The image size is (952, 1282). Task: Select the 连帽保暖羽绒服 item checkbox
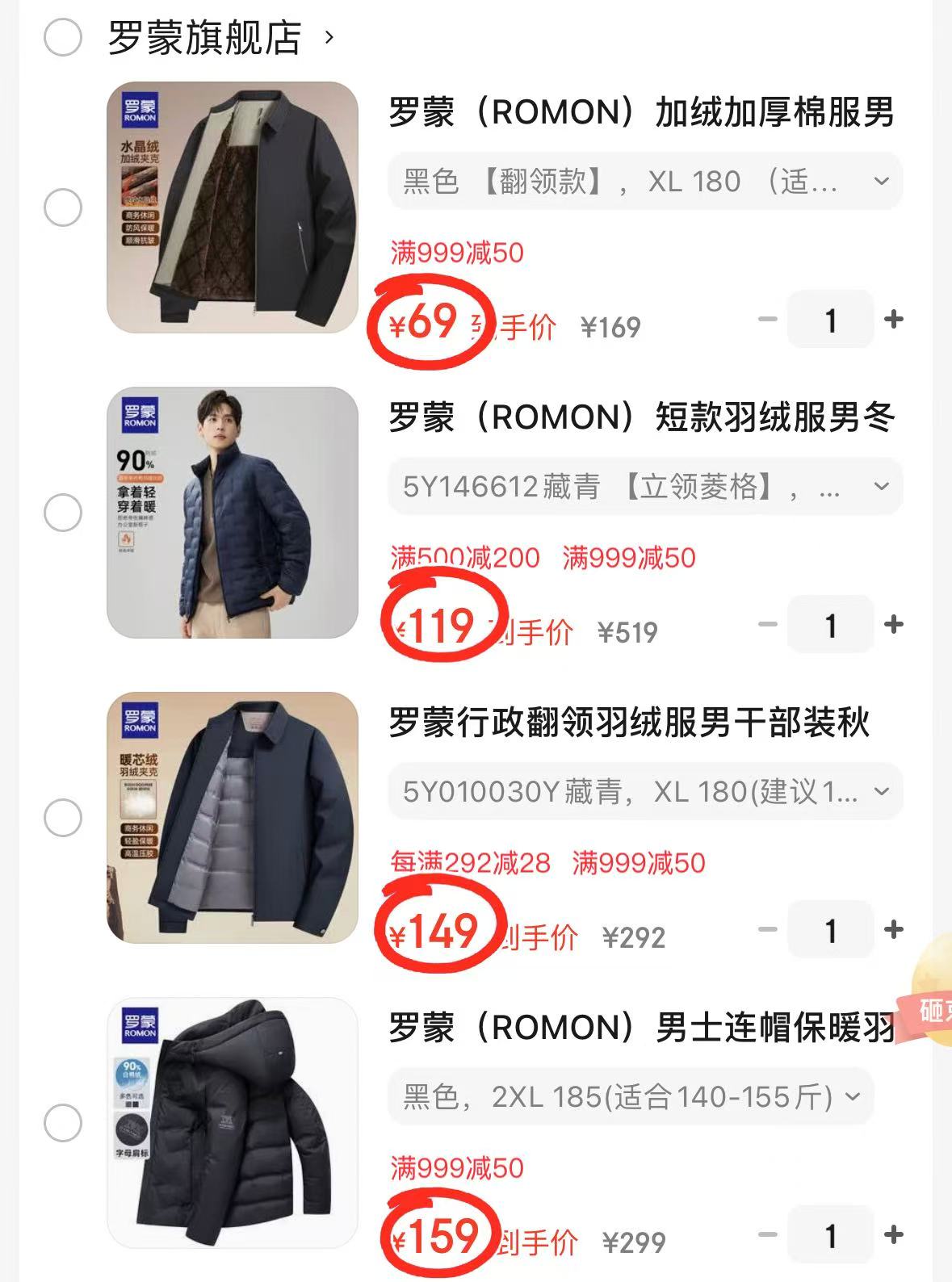tap(61, 1122)
